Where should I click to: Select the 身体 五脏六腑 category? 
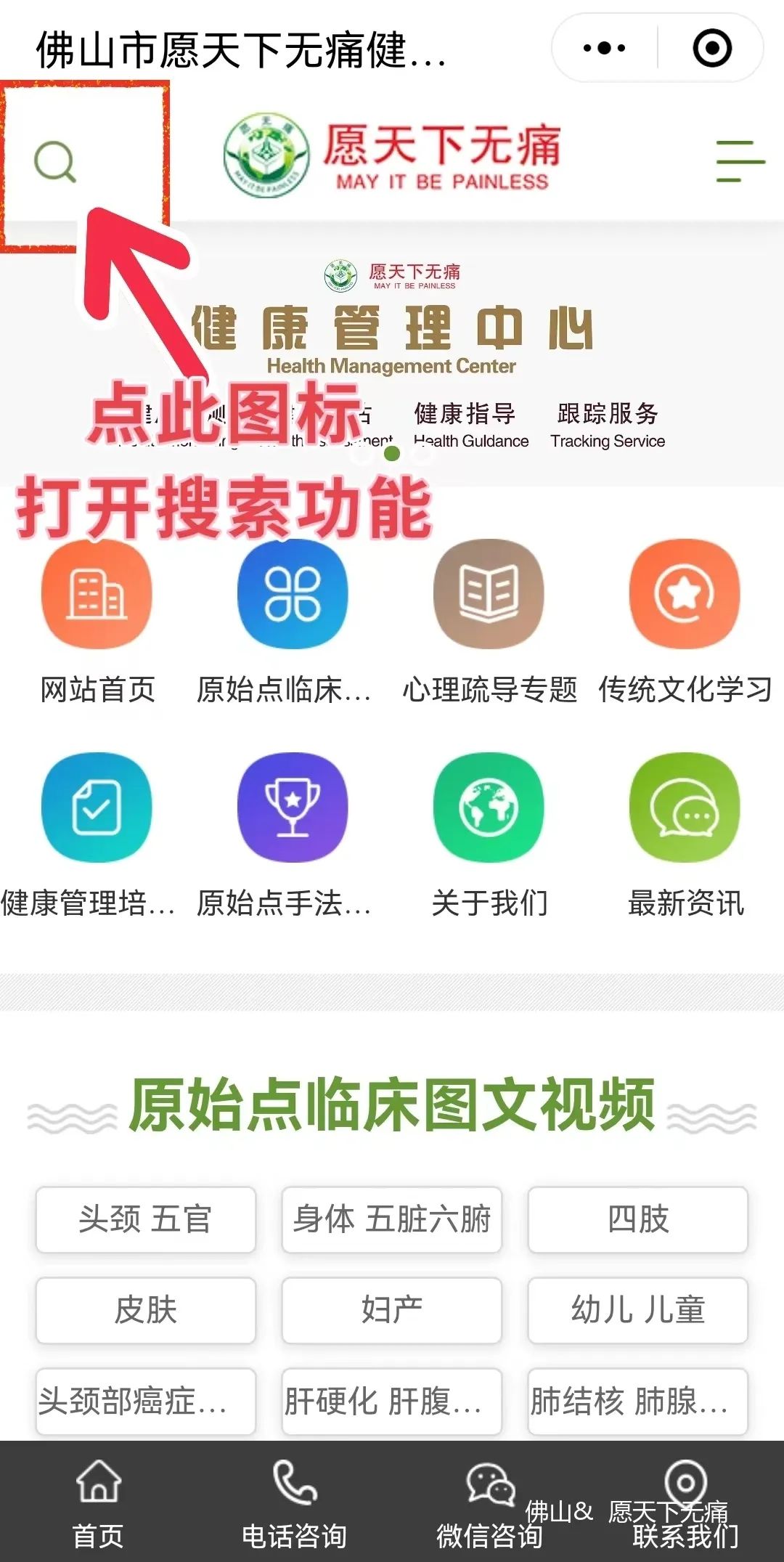coord(391,1219)
